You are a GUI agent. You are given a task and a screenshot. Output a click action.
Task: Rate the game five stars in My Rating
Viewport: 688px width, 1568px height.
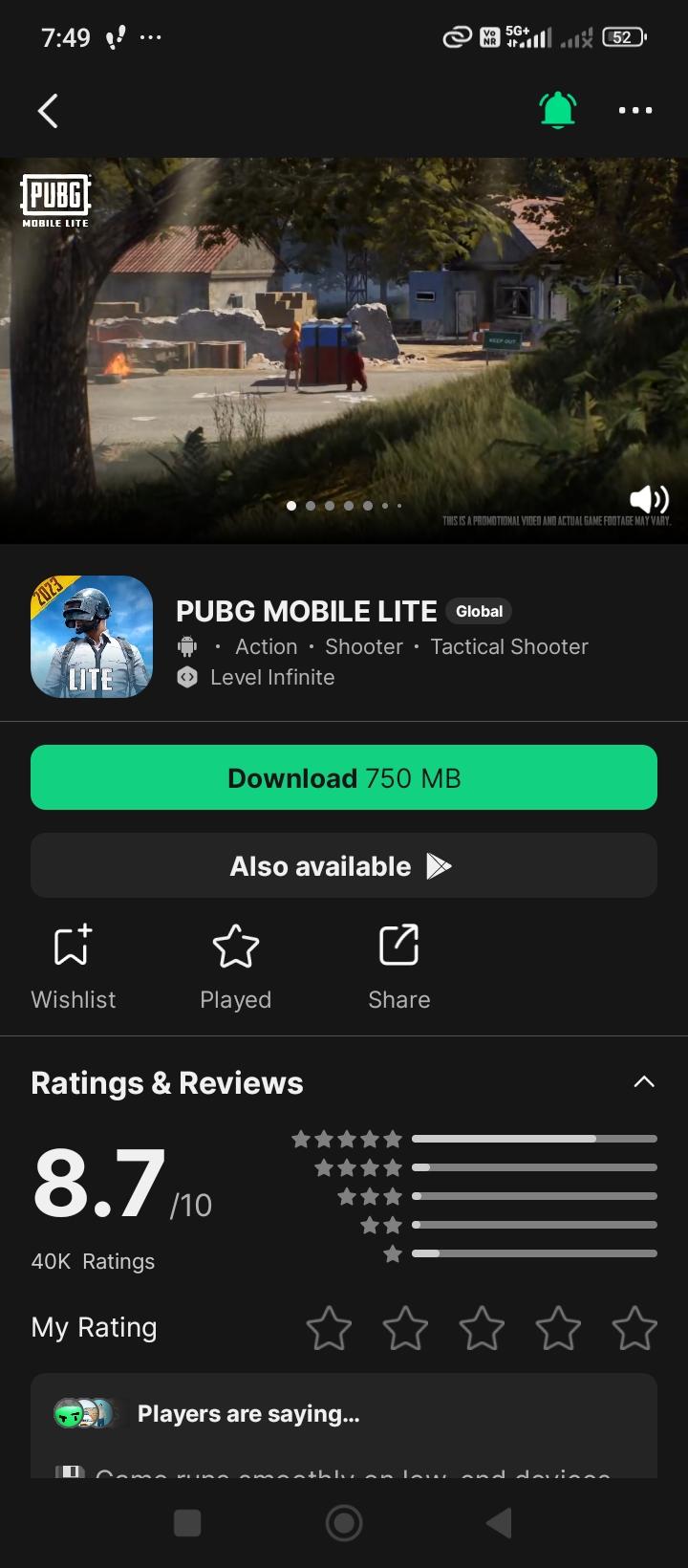tap(634, 1327)
